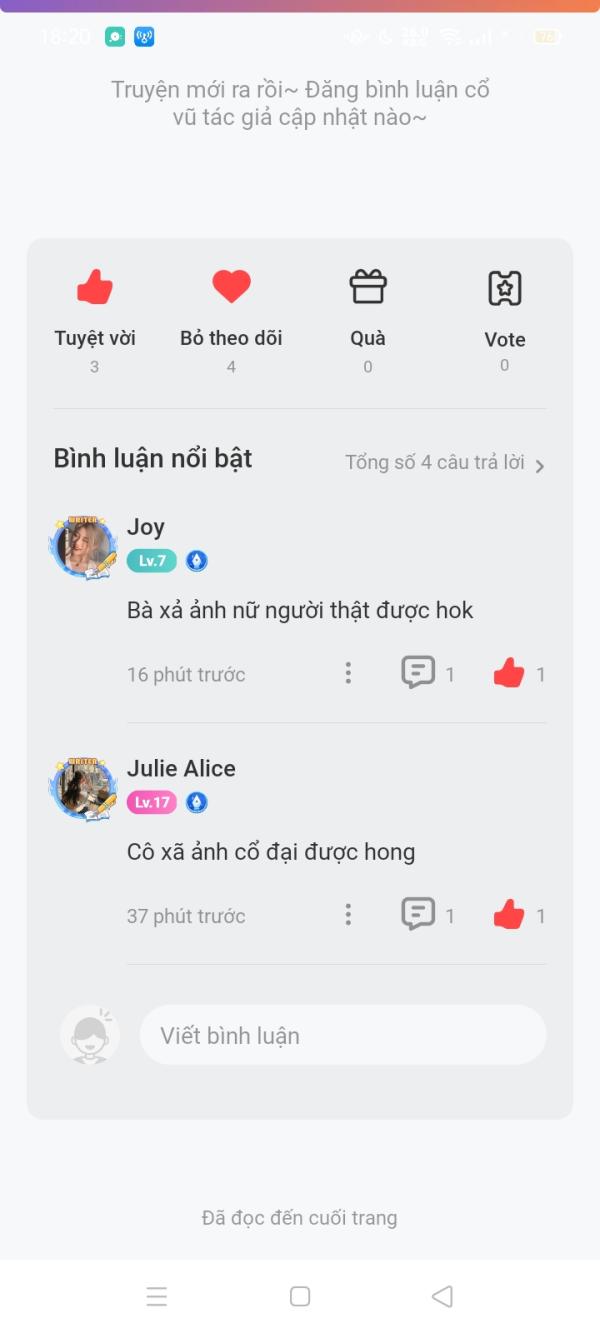Image resolution: width=600 pixels, height=1333 pixels.
Task: Open more options on Joy's comment
Action: 348,673
